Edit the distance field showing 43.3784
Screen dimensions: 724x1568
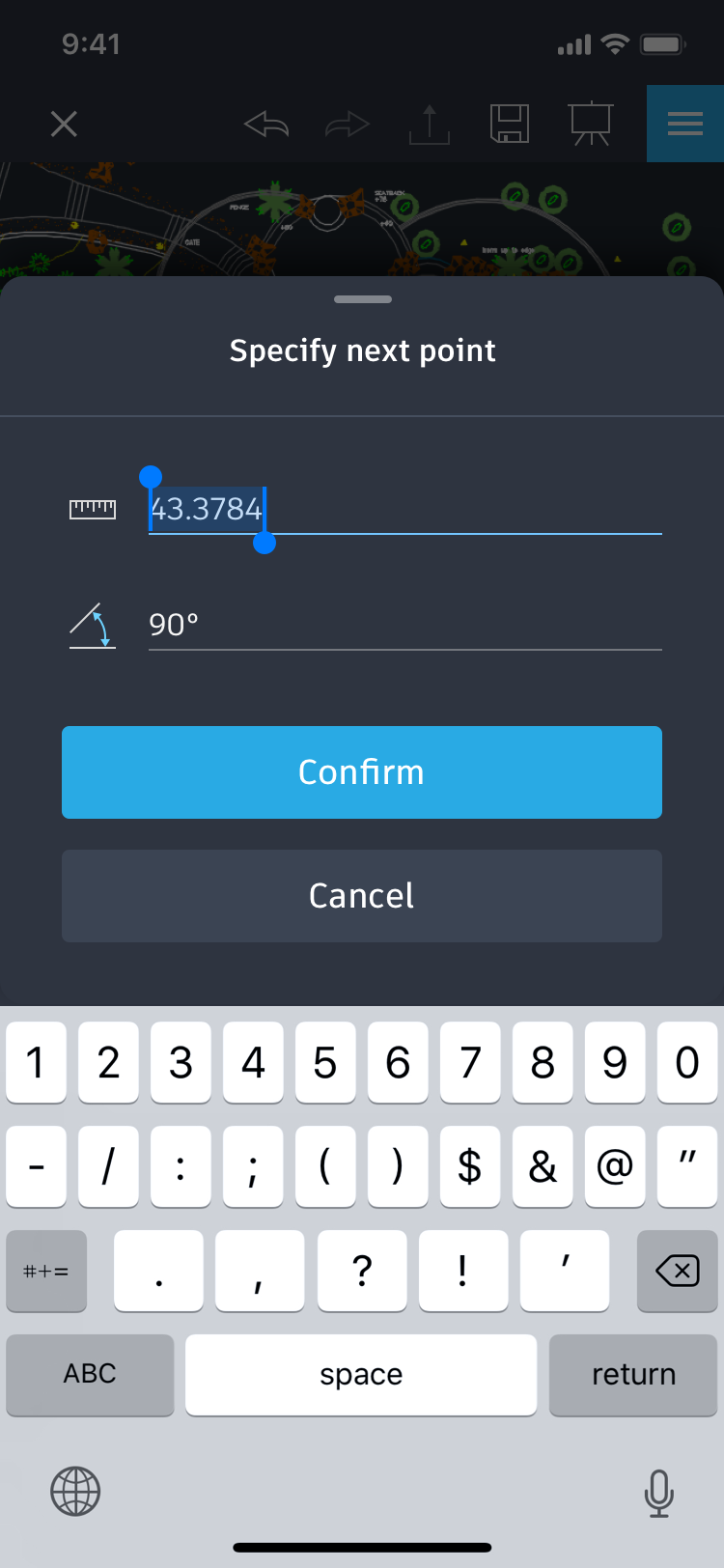405,509
